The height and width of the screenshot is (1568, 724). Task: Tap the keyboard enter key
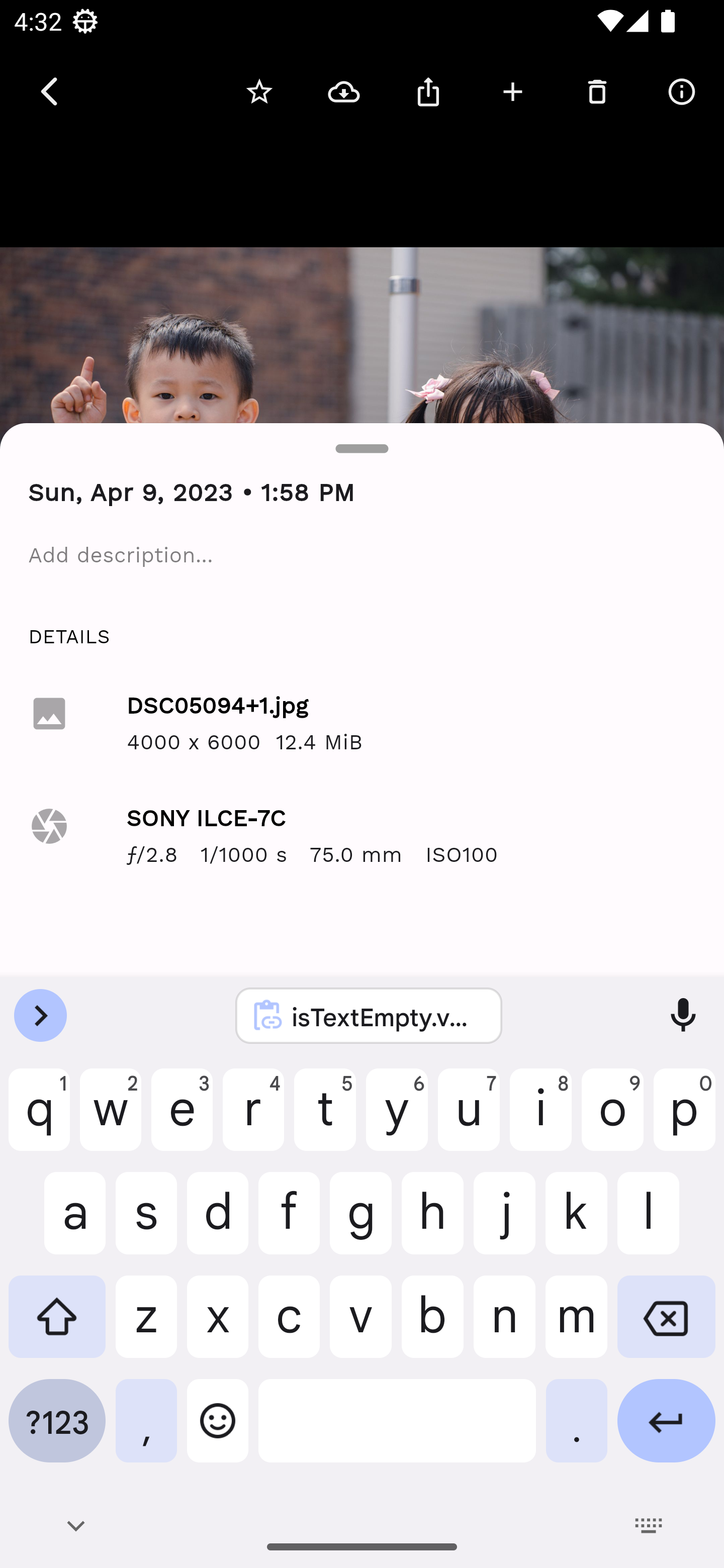coord(666,1421)
